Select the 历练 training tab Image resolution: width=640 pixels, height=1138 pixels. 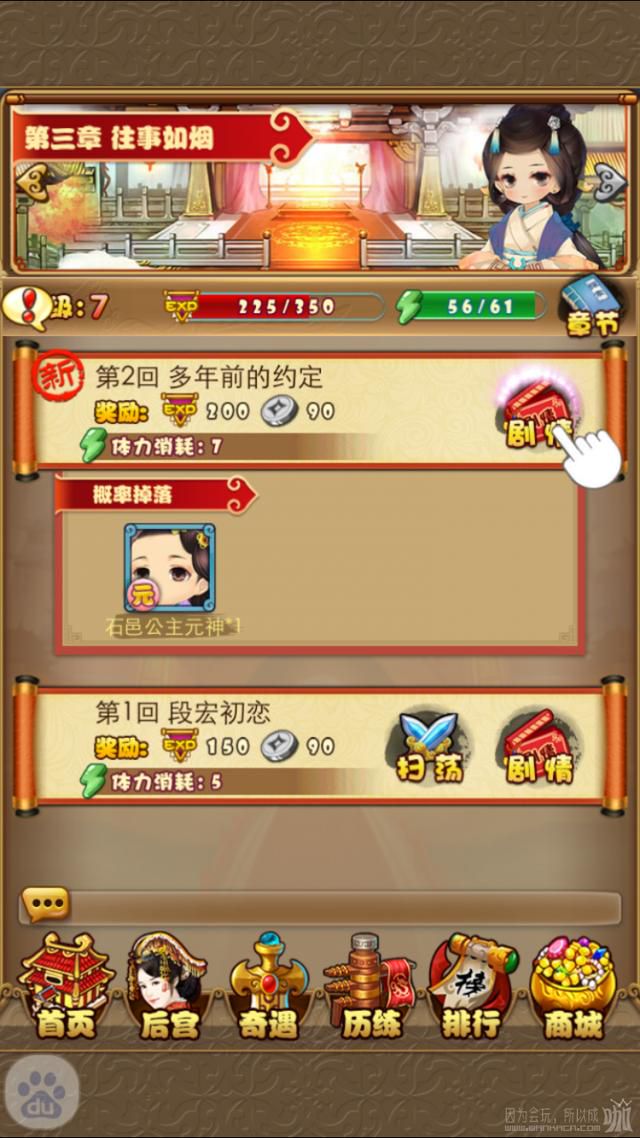pos(370,987)
